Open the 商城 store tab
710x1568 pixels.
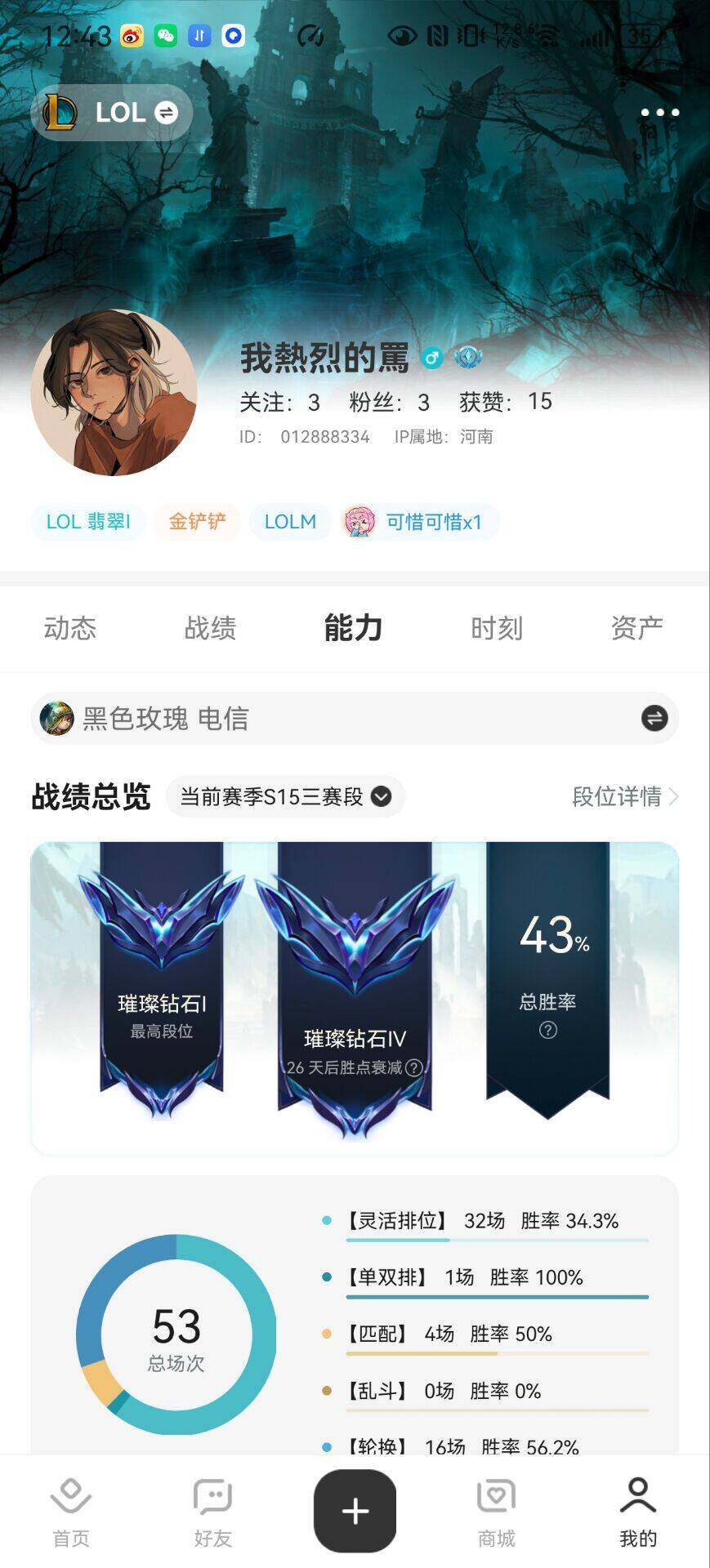pos(496,1512)
